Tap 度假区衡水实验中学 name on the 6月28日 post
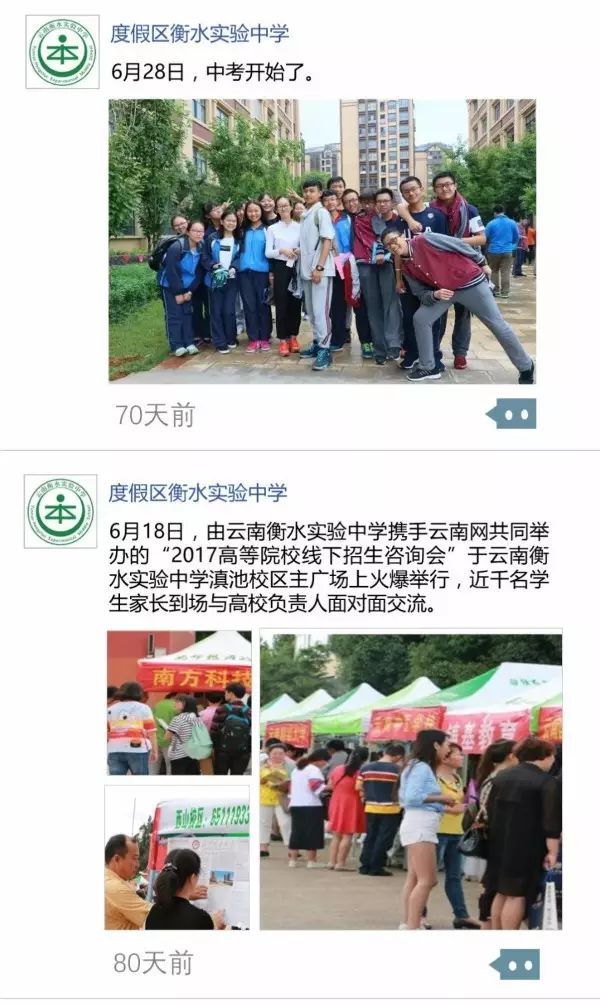 [199, 33]
